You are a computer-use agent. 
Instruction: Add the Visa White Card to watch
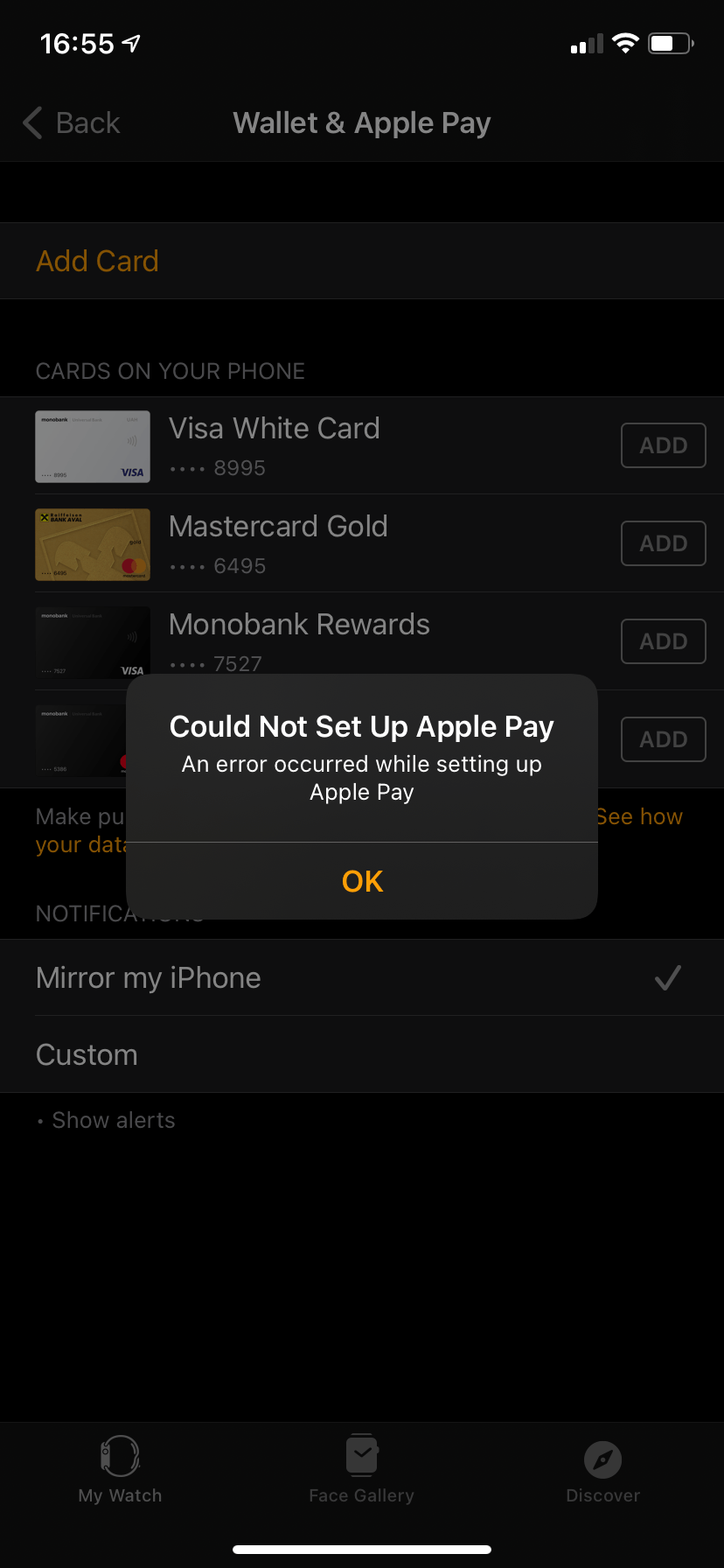(x=663, y=445)
